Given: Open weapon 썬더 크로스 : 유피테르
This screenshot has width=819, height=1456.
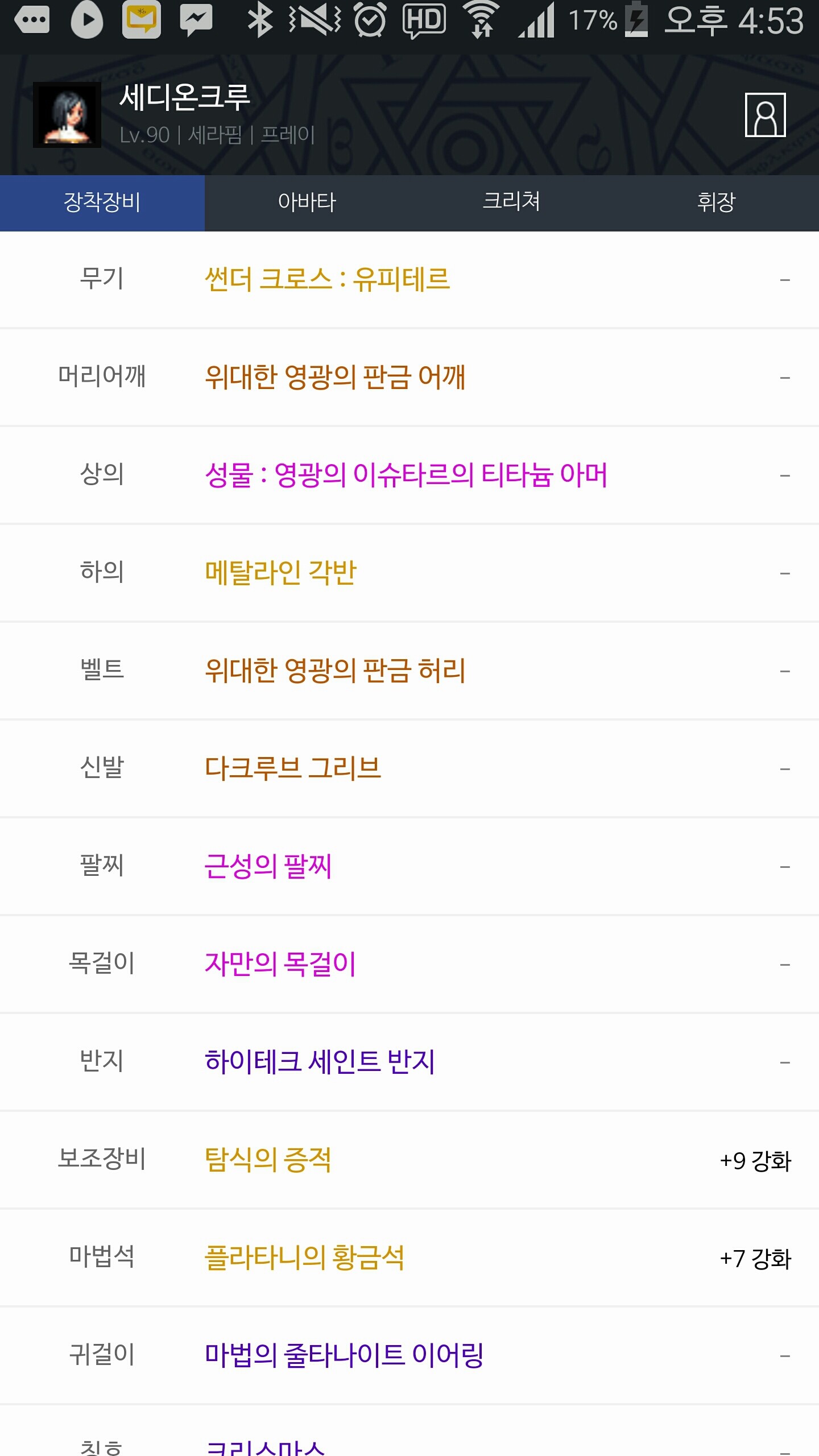Looking at the screenshot, I should [409, 280].
